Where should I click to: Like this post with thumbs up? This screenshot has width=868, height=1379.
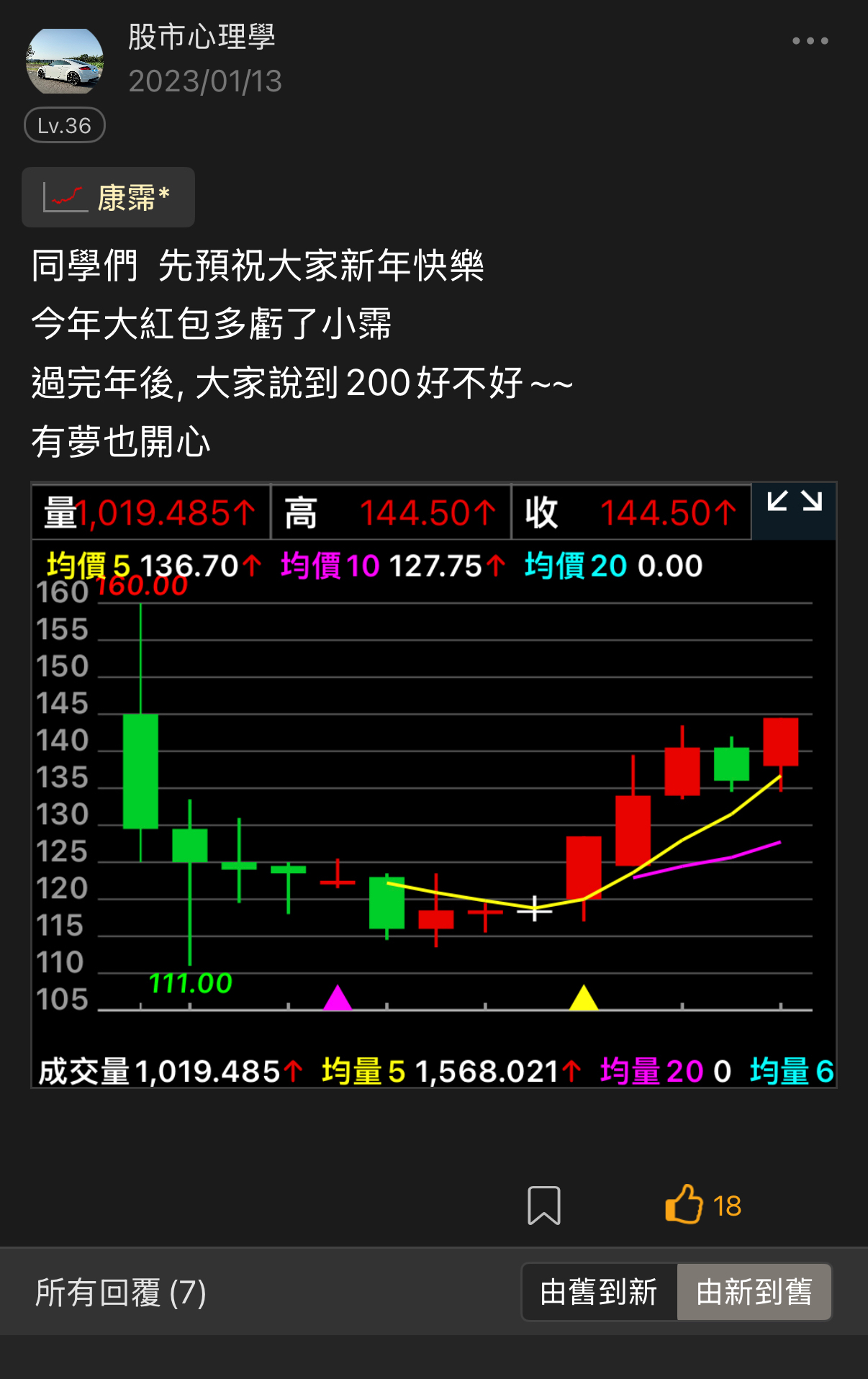pyautogui.click(x=684, y=1204)
